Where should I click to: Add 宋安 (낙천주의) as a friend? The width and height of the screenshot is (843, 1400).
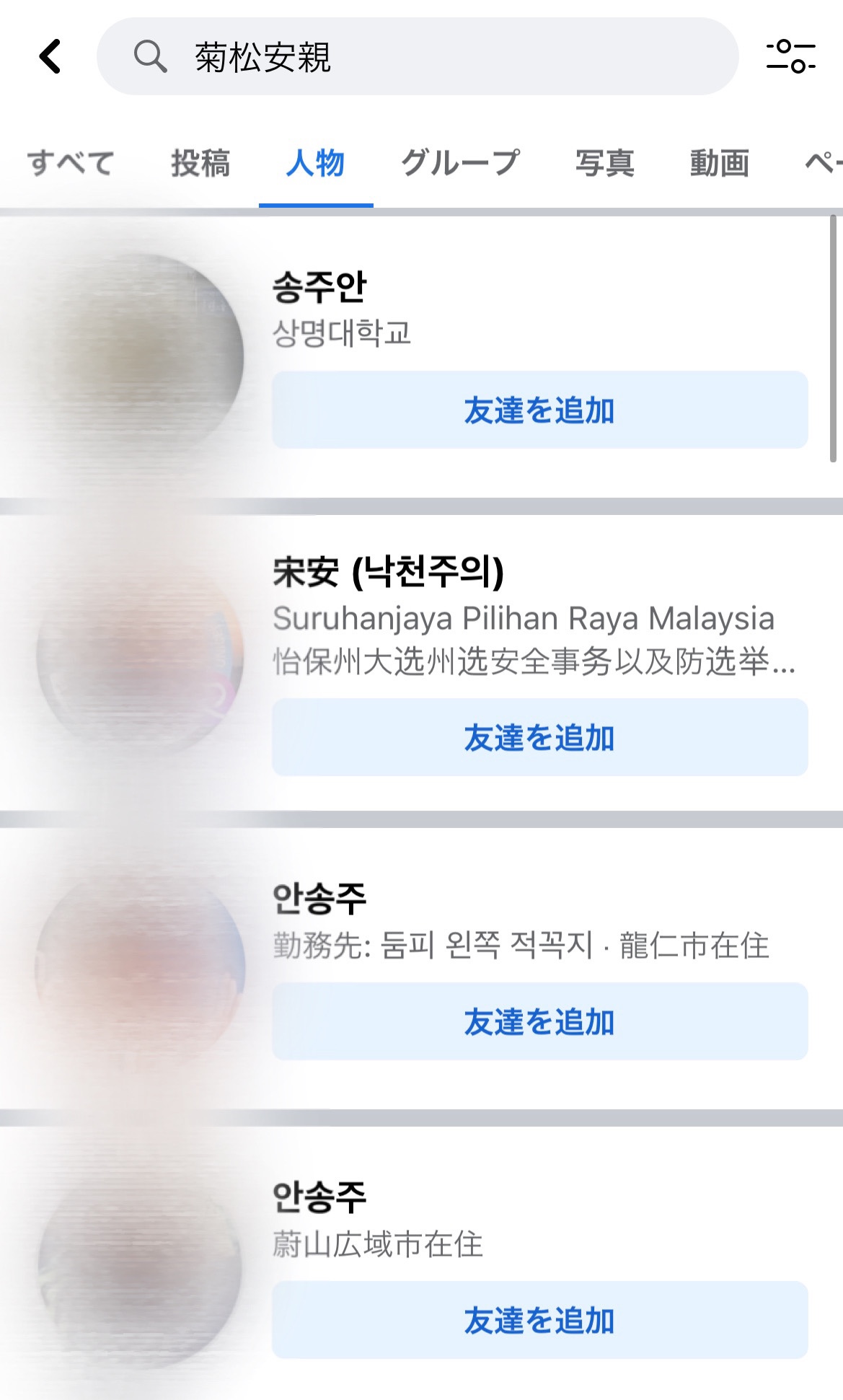(x=539, y=737)
